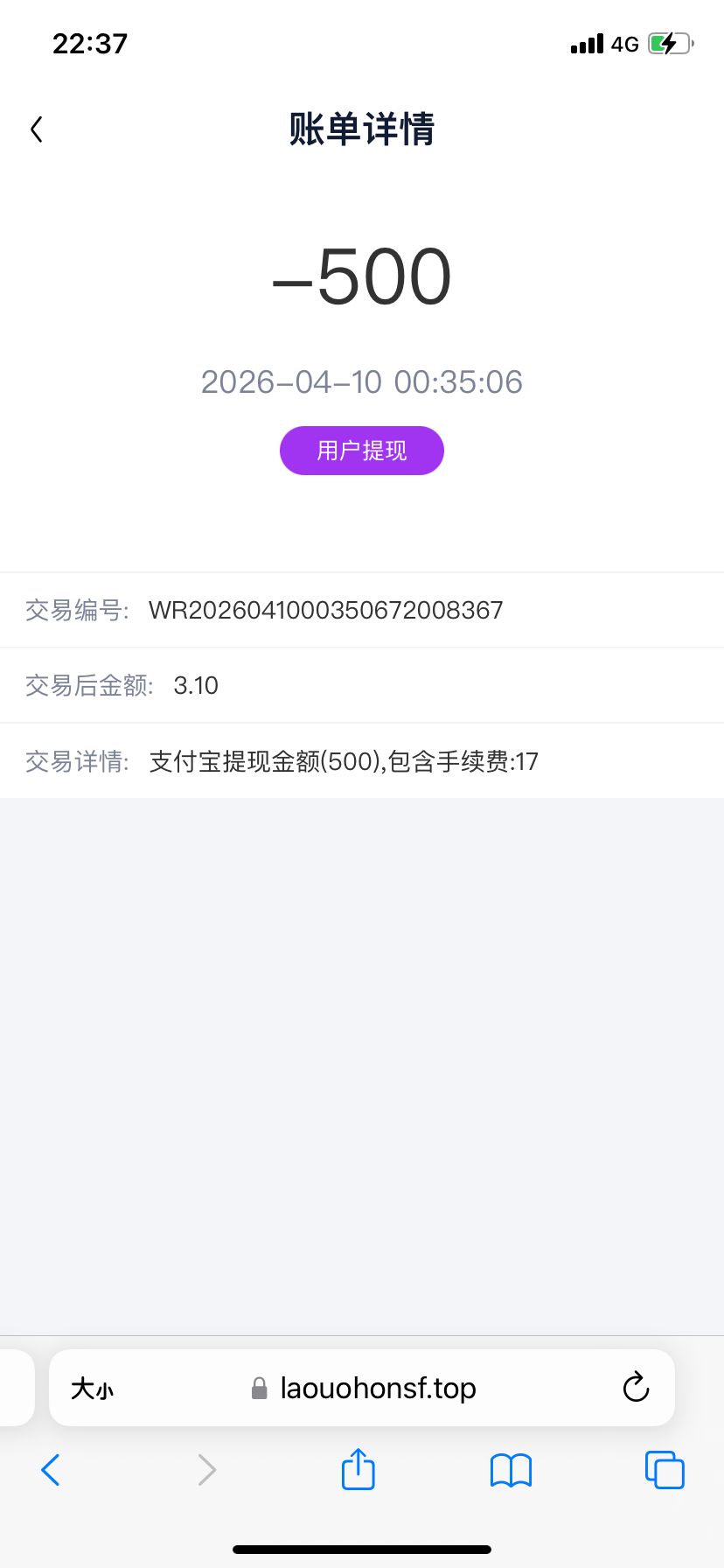
Task: Select the 账单详情 page title
Action: (361, 129)
